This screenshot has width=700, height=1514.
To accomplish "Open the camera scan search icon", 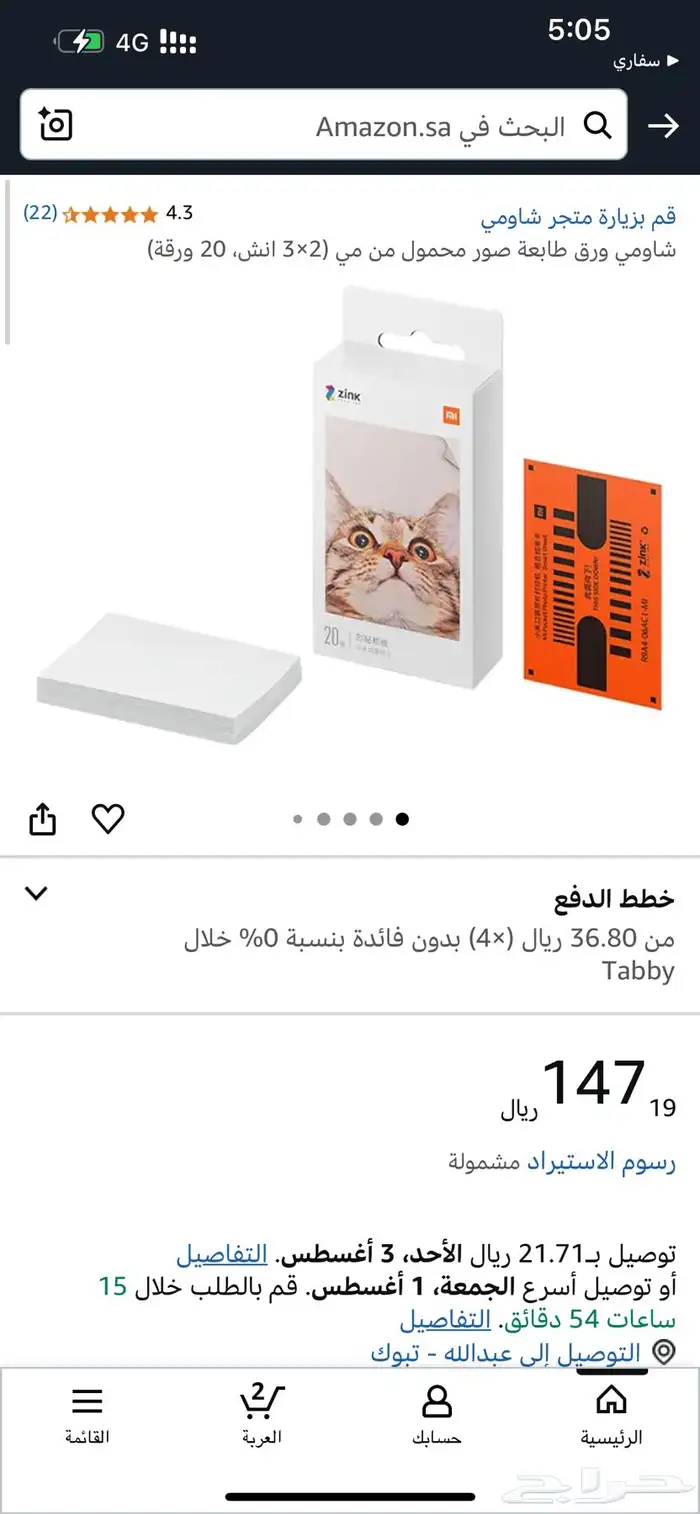I will pyautogui.click(x=56, y=125).
